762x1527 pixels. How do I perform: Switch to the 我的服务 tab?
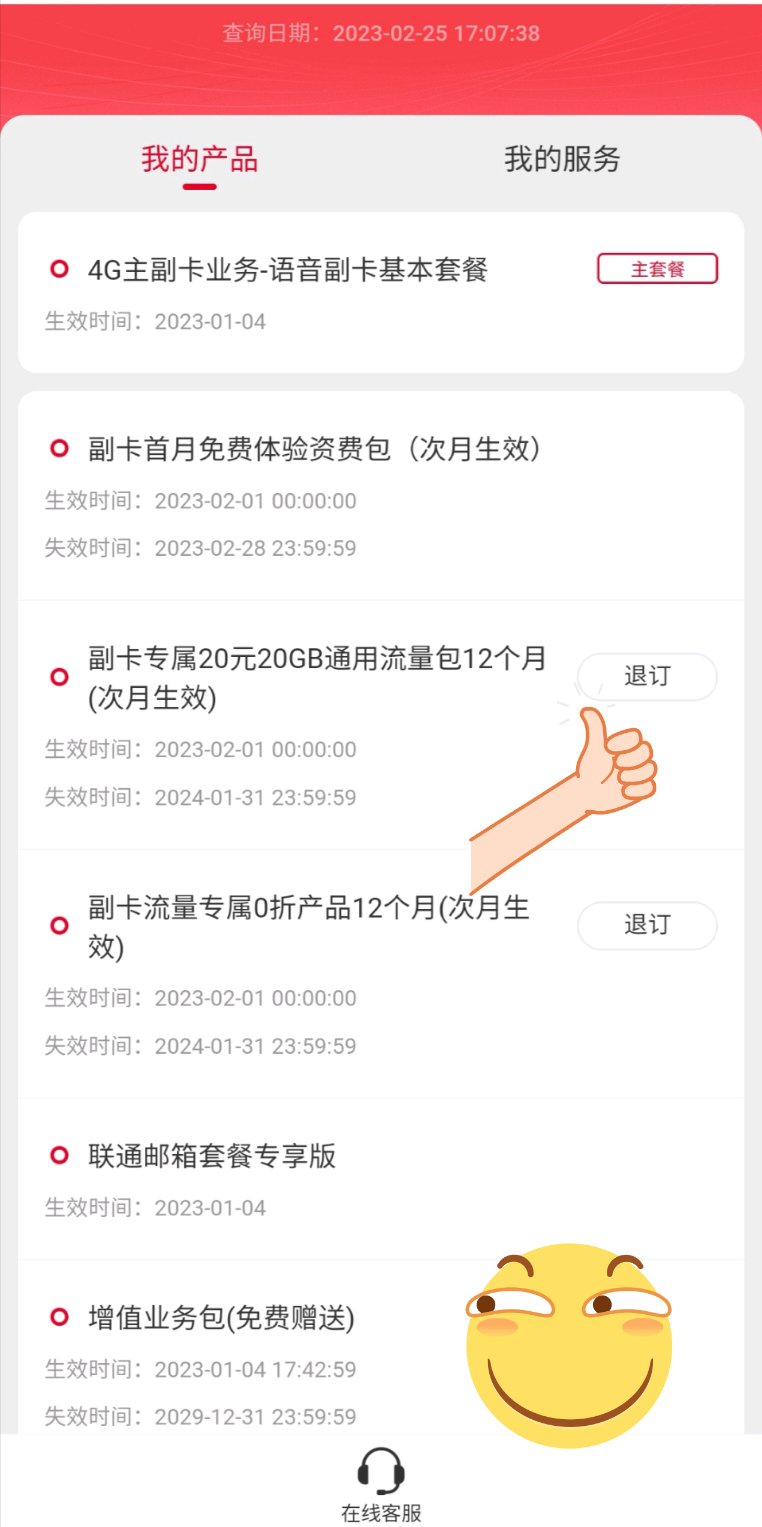[562, 159]
